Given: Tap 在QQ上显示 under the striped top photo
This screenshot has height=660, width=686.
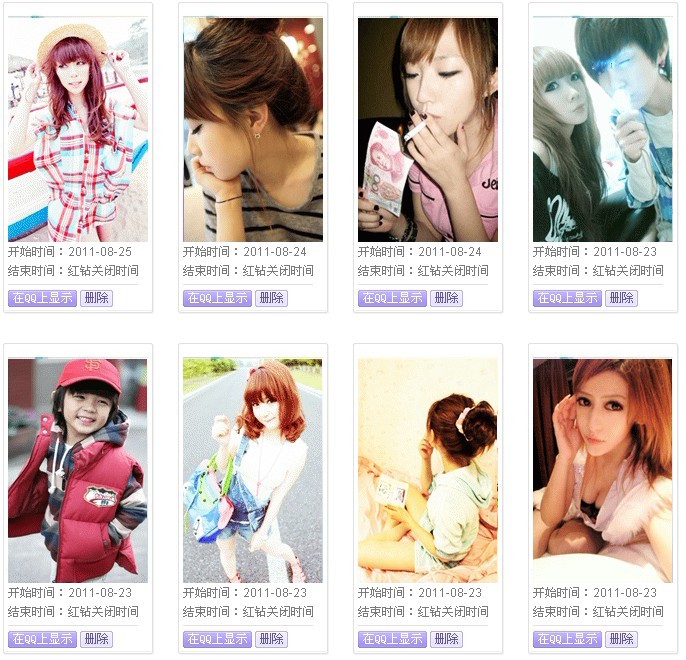Looking at the screenshot, I should (217, 298).
